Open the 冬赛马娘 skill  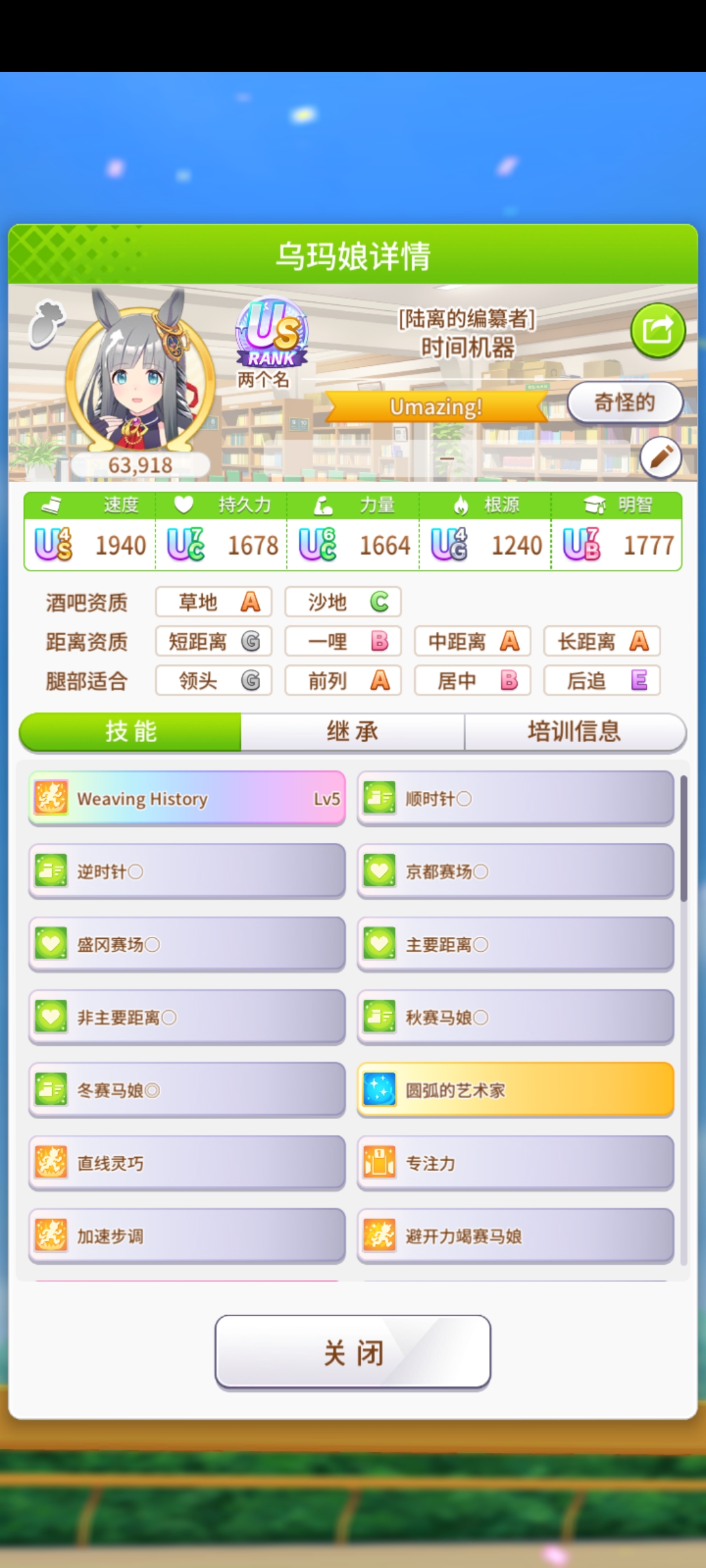coord(187,1090)
